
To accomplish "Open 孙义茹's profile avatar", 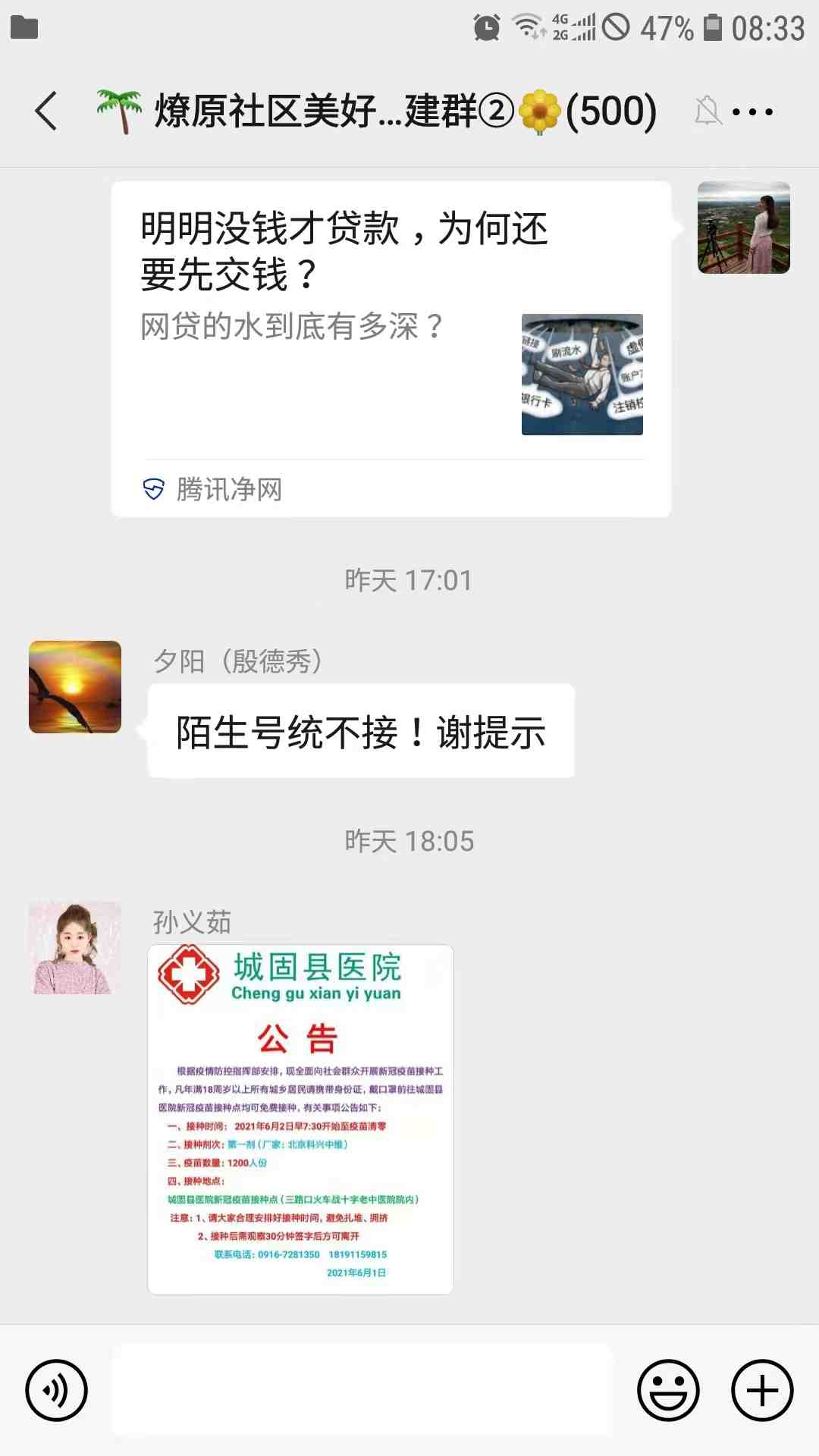I will pyautogui.click(x=75, y=948).
